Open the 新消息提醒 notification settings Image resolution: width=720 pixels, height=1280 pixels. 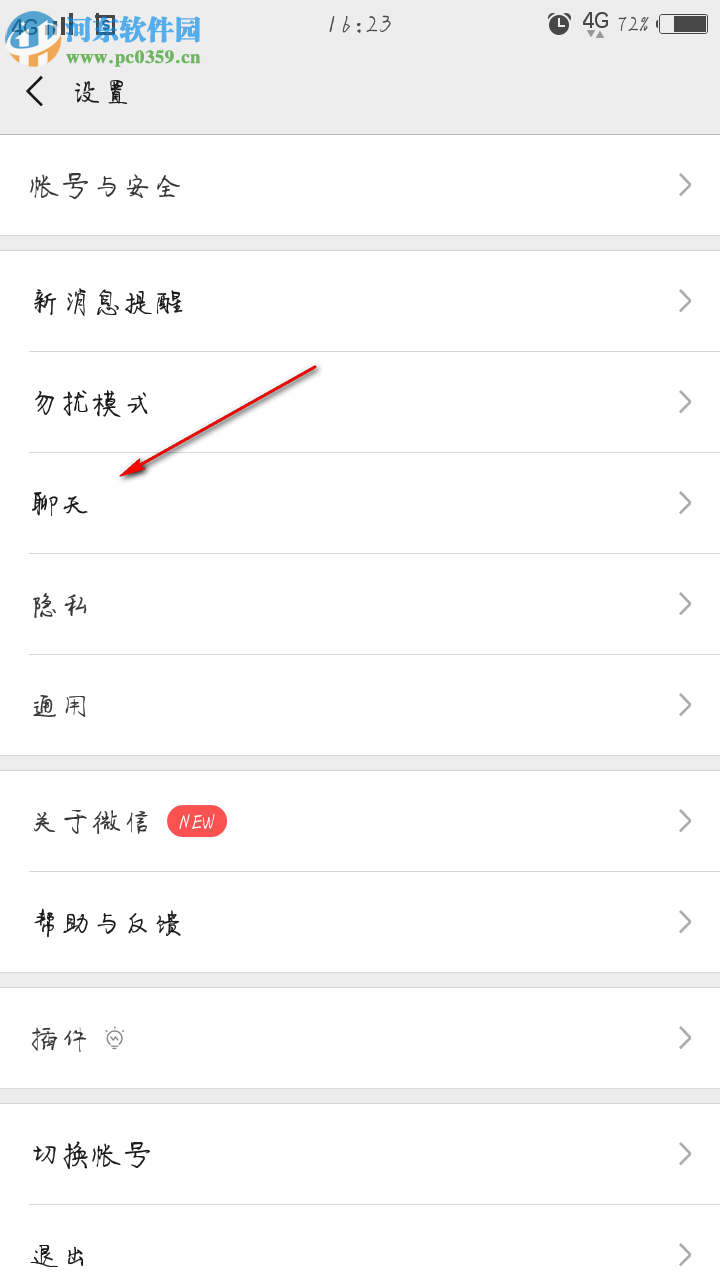click(x=360, y=301)
